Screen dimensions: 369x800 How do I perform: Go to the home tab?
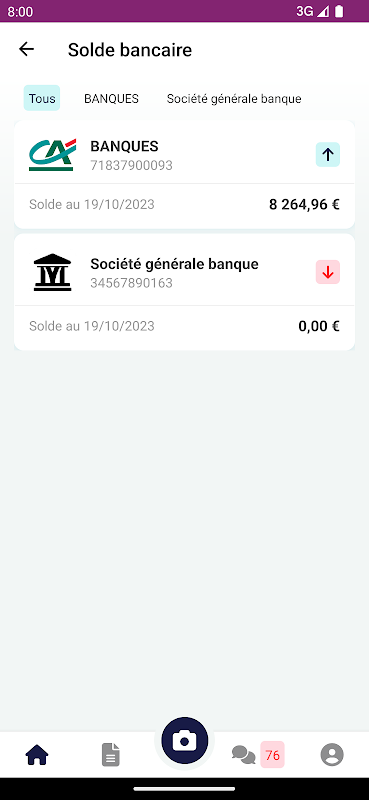(37, 755)
